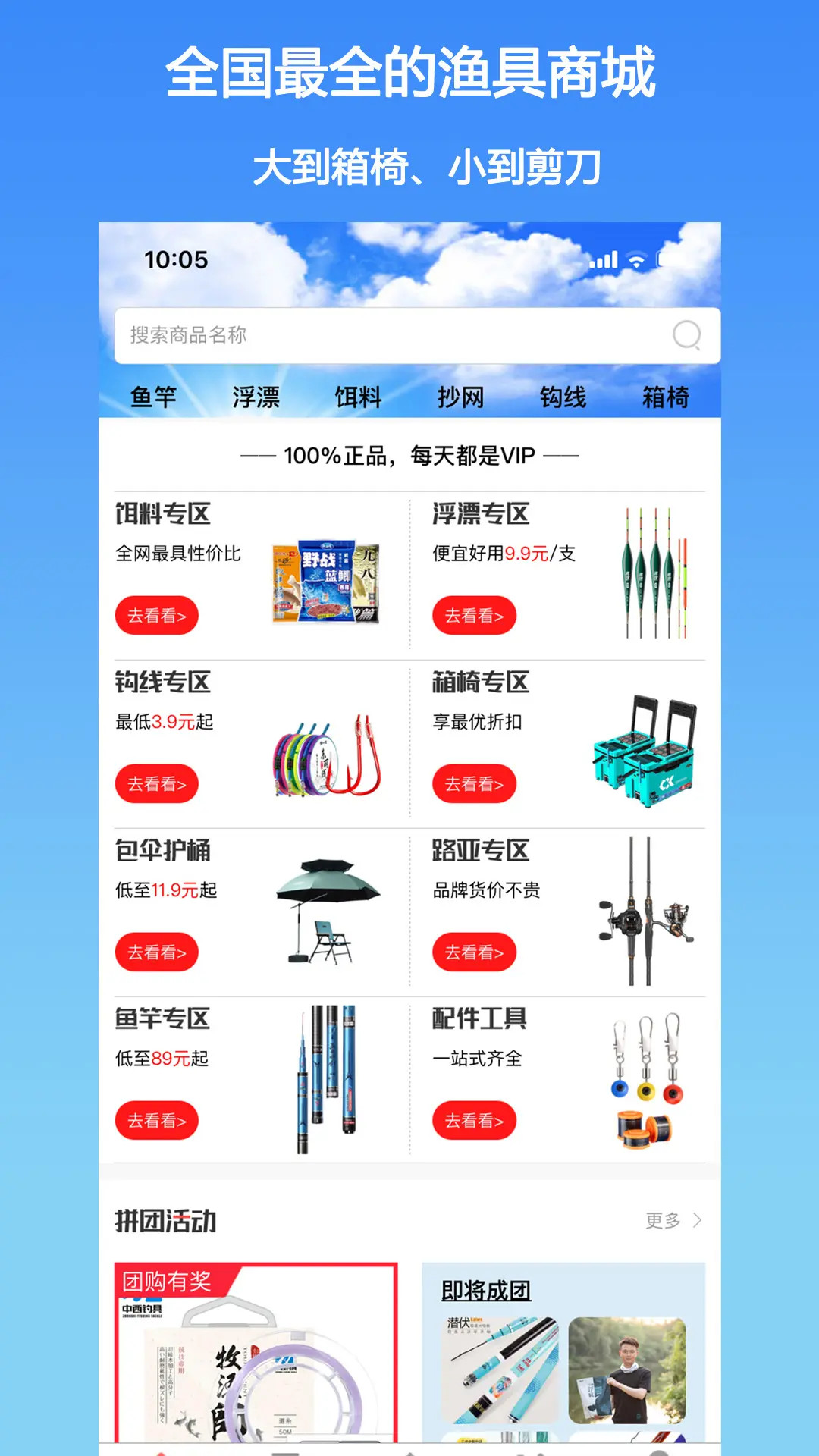
Task: Select the 浮漂 category tab
Action: click(x=256, y=396)
